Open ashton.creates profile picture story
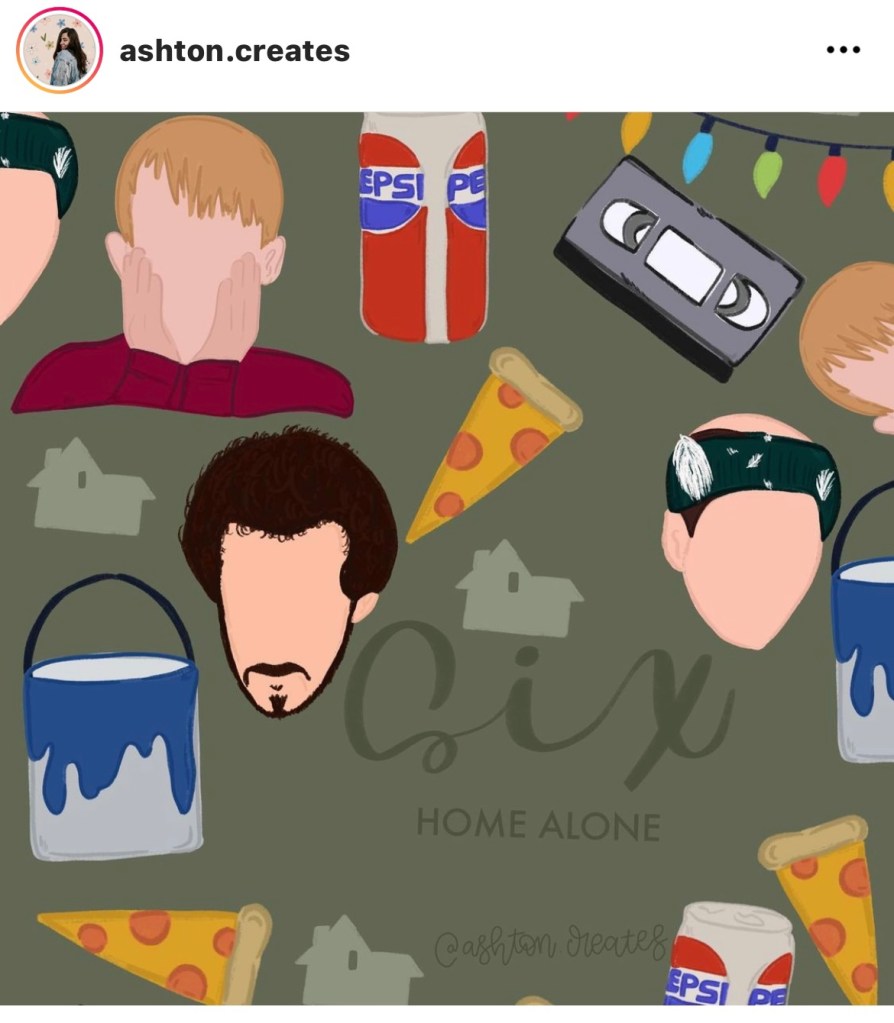894x1023 pixels. coord(60,50)
